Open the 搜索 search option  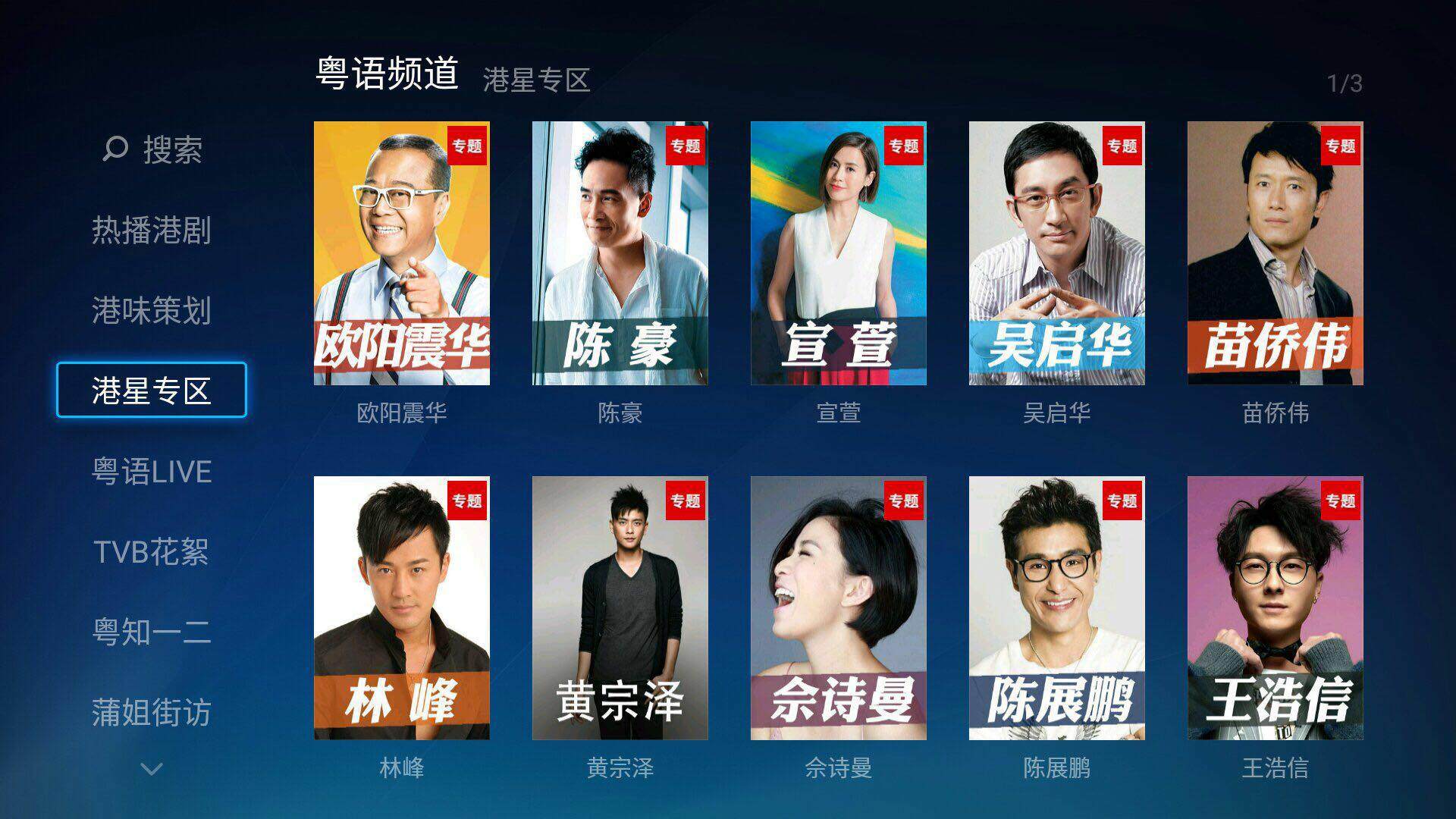152,149
